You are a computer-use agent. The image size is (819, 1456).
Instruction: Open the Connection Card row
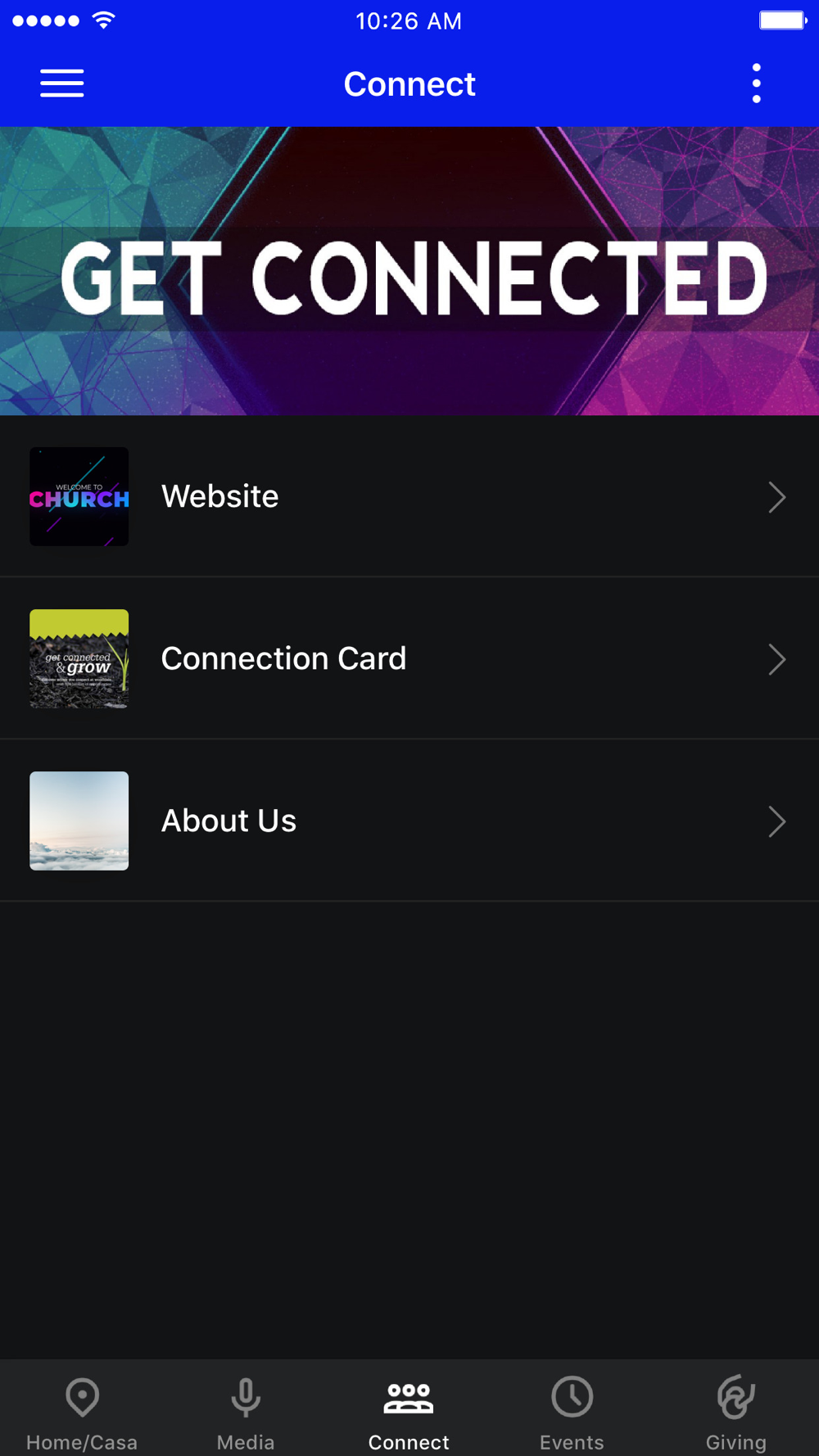pos(409,658)
